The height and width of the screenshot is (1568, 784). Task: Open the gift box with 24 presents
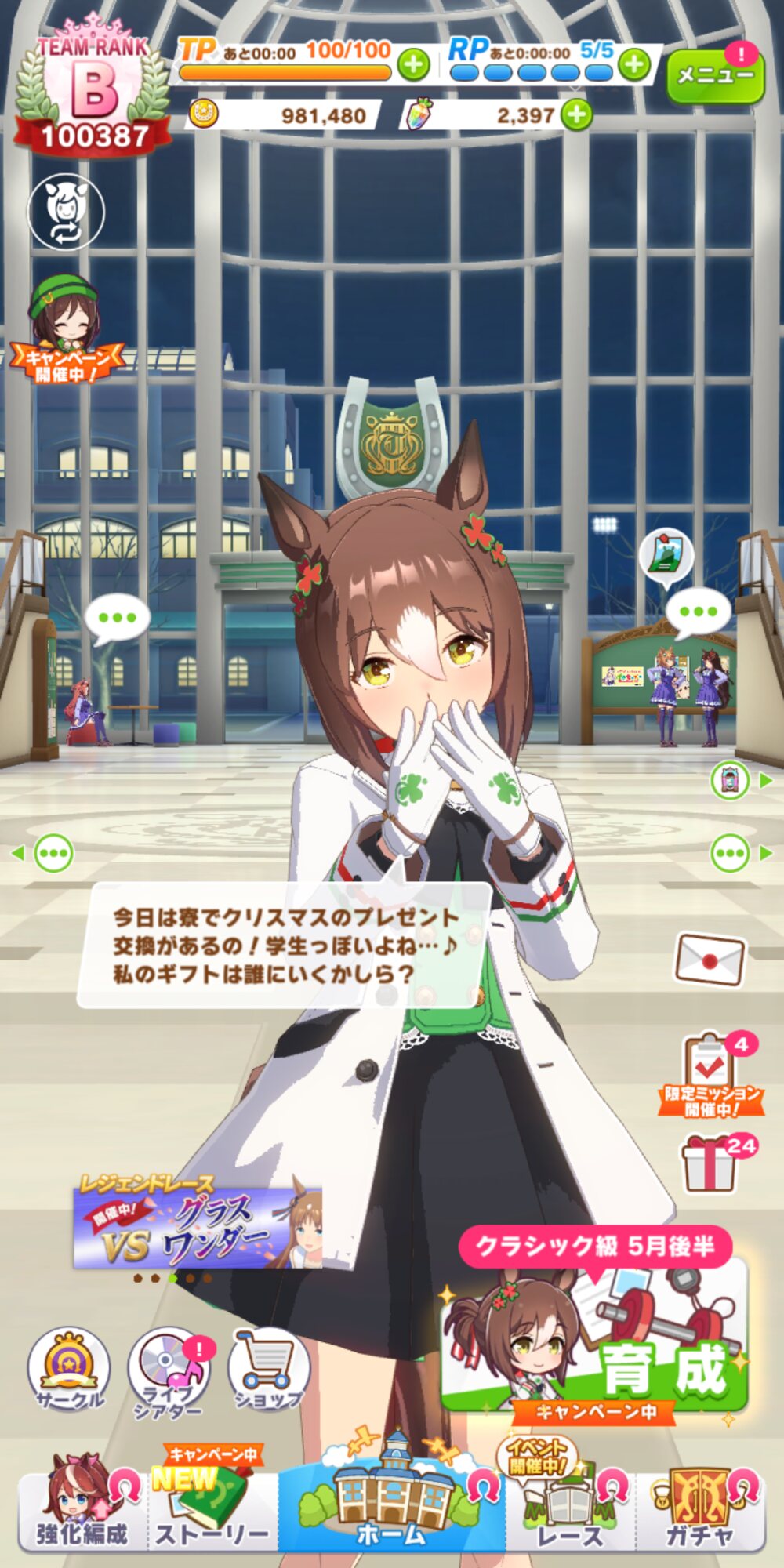[x=715, y=1164]
